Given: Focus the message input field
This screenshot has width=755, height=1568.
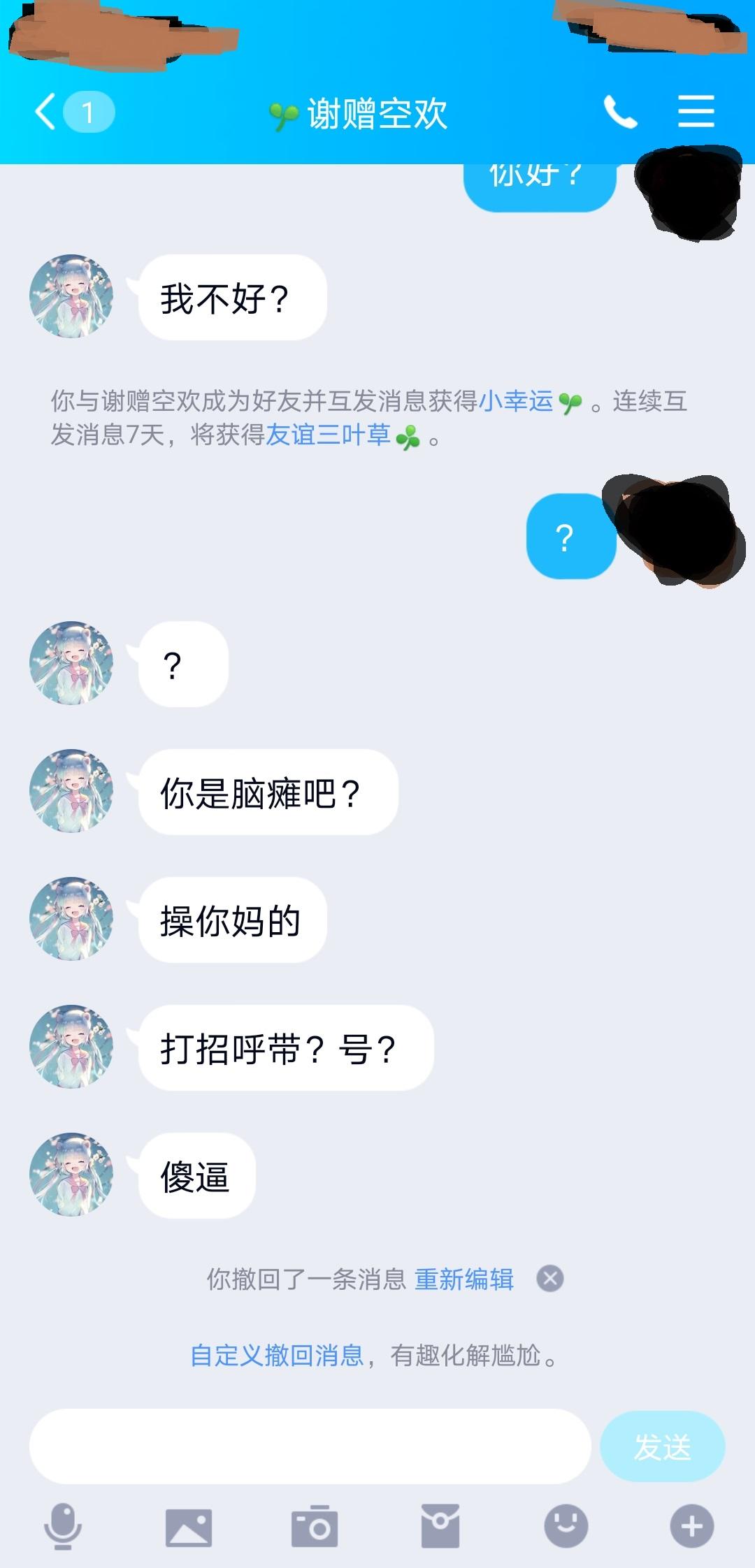Looking at the screenshot, I should [310, 1446].
